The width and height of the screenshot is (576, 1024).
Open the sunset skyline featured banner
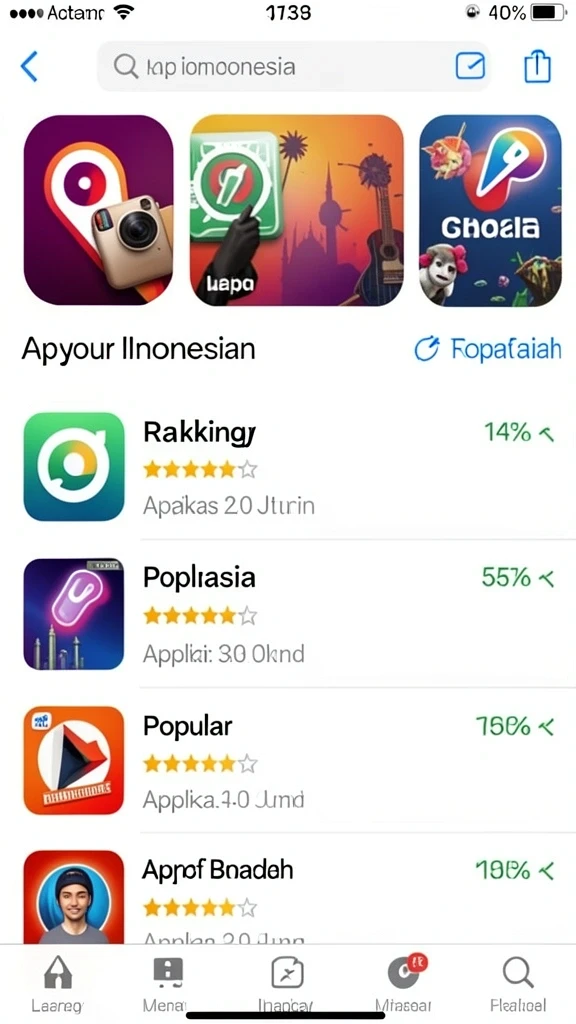pos(296,210)
